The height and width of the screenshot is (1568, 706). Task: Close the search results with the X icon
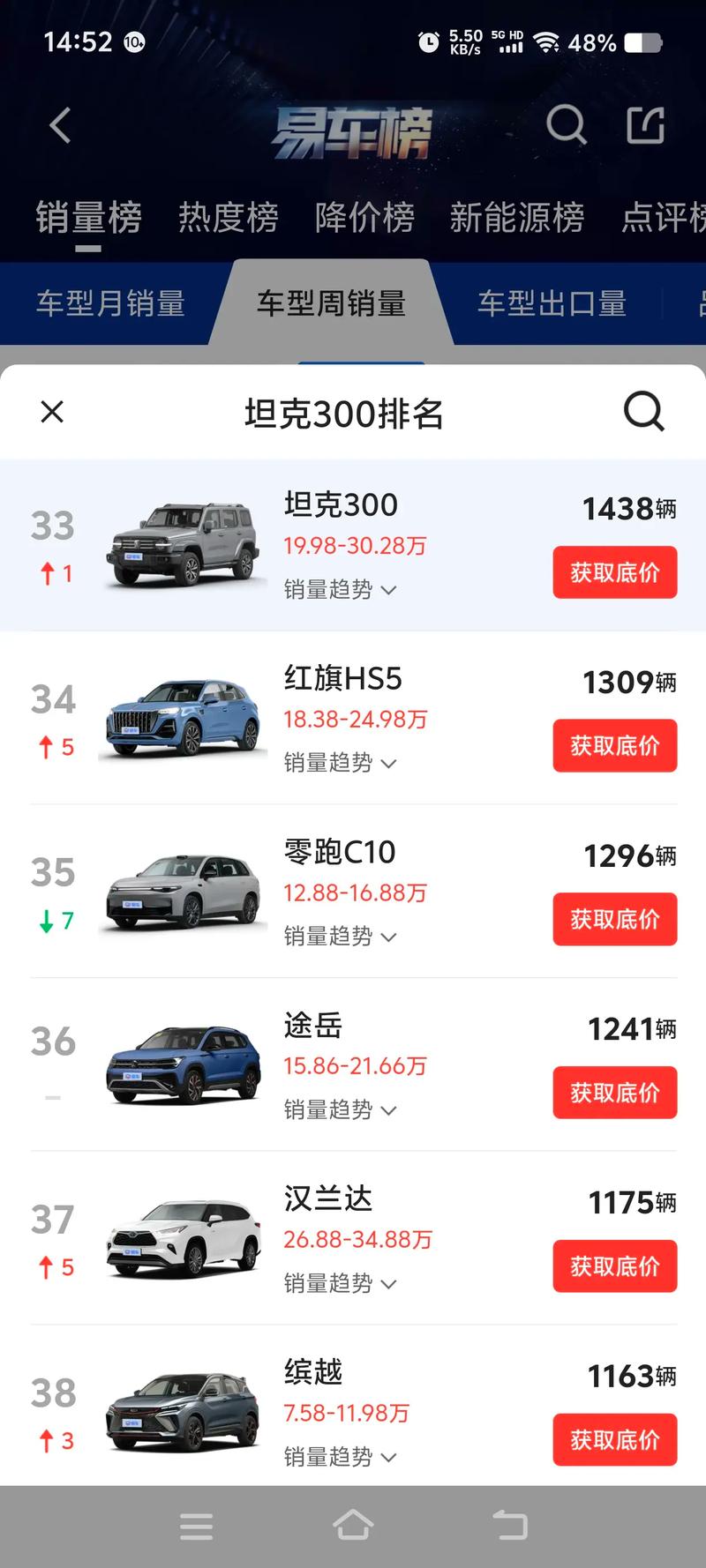(51, 412)
